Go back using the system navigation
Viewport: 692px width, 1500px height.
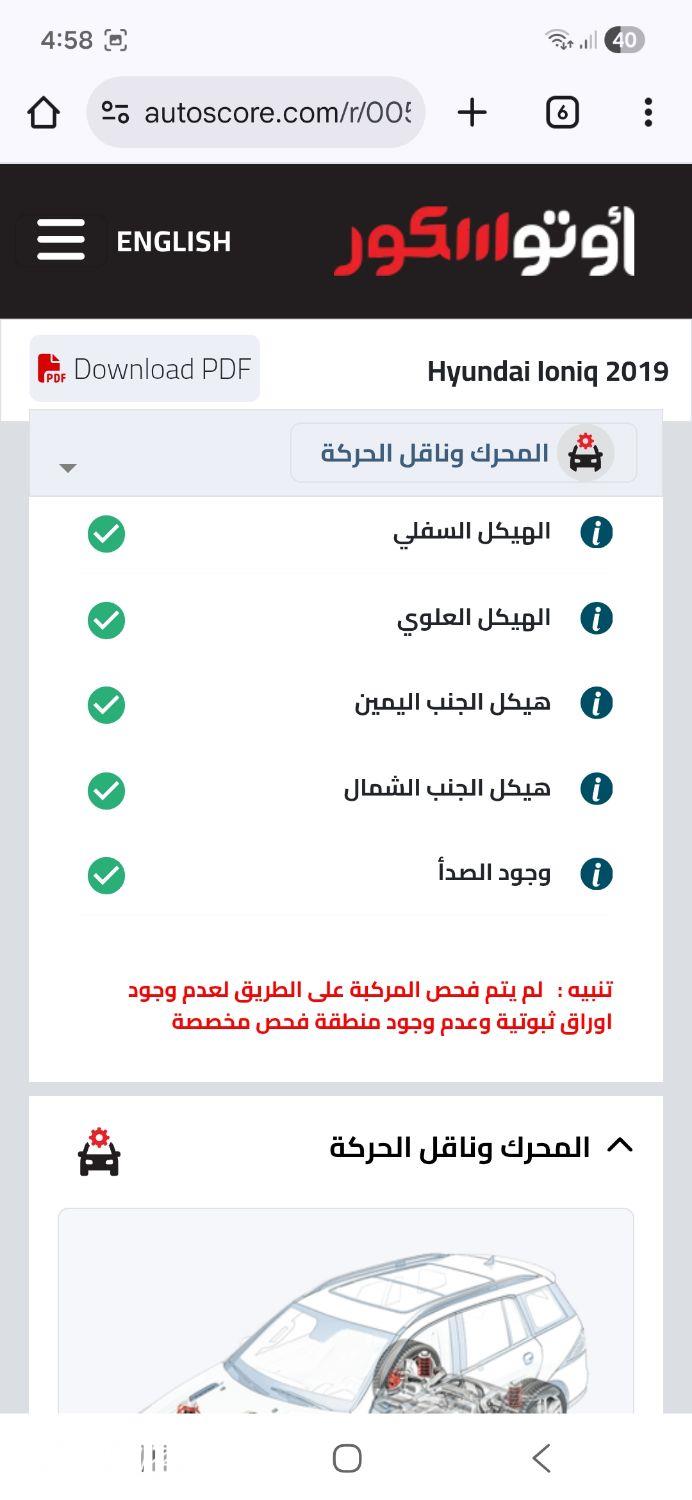pyautogui.click(x=541, y=1459)
